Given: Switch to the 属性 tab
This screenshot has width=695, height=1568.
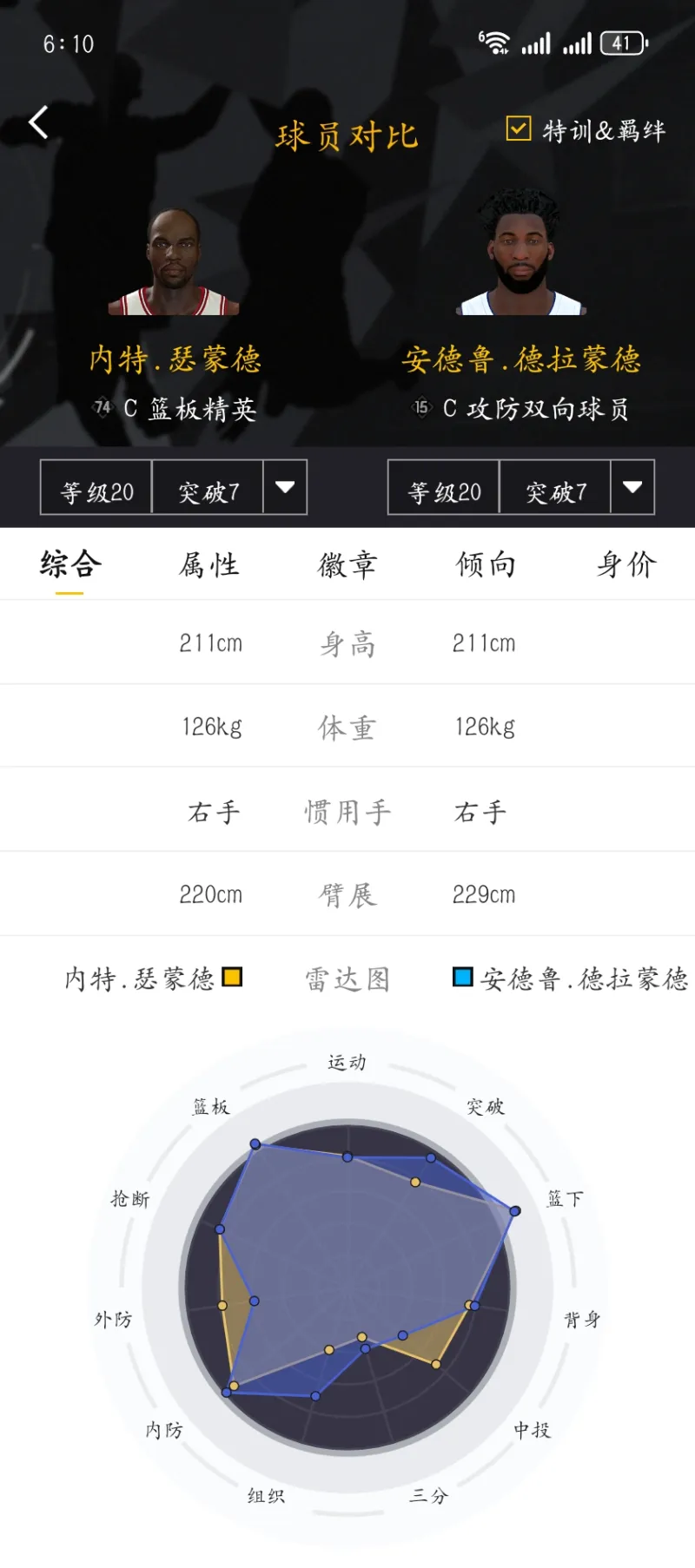Looking at the screenshot, I should [208, 564].
